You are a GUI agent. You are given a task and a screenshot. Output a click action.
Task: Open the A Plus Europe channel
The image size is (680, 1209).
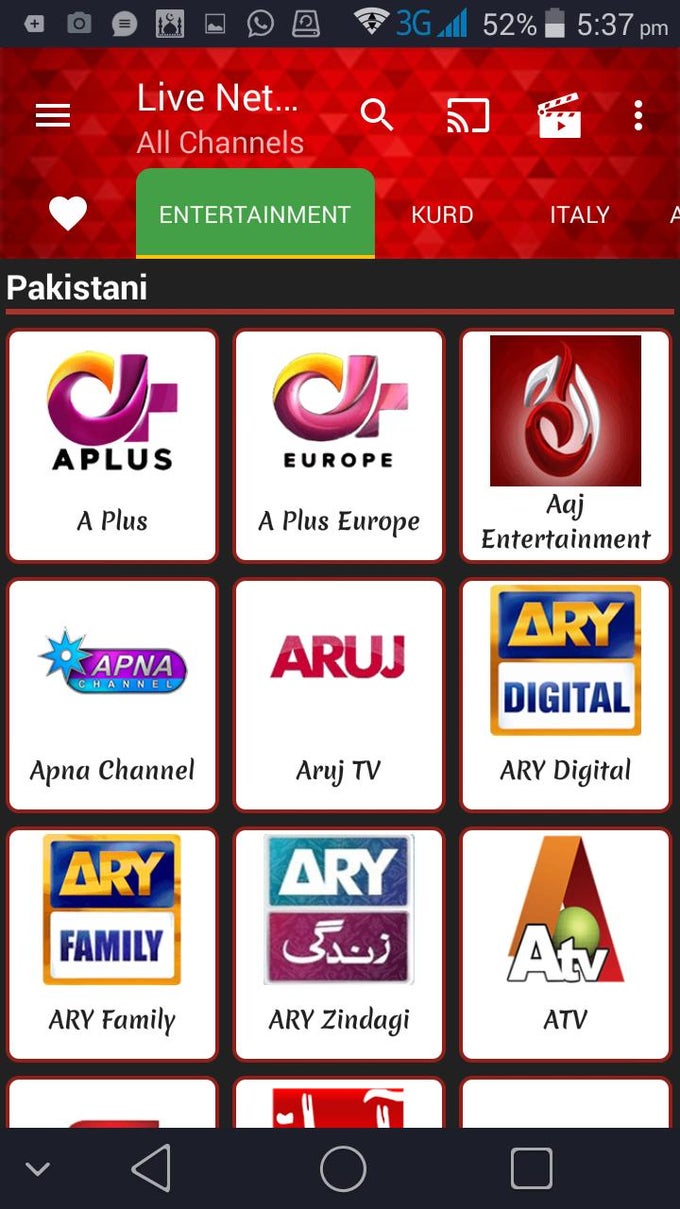pyautogui.click(x=339, y=446)
